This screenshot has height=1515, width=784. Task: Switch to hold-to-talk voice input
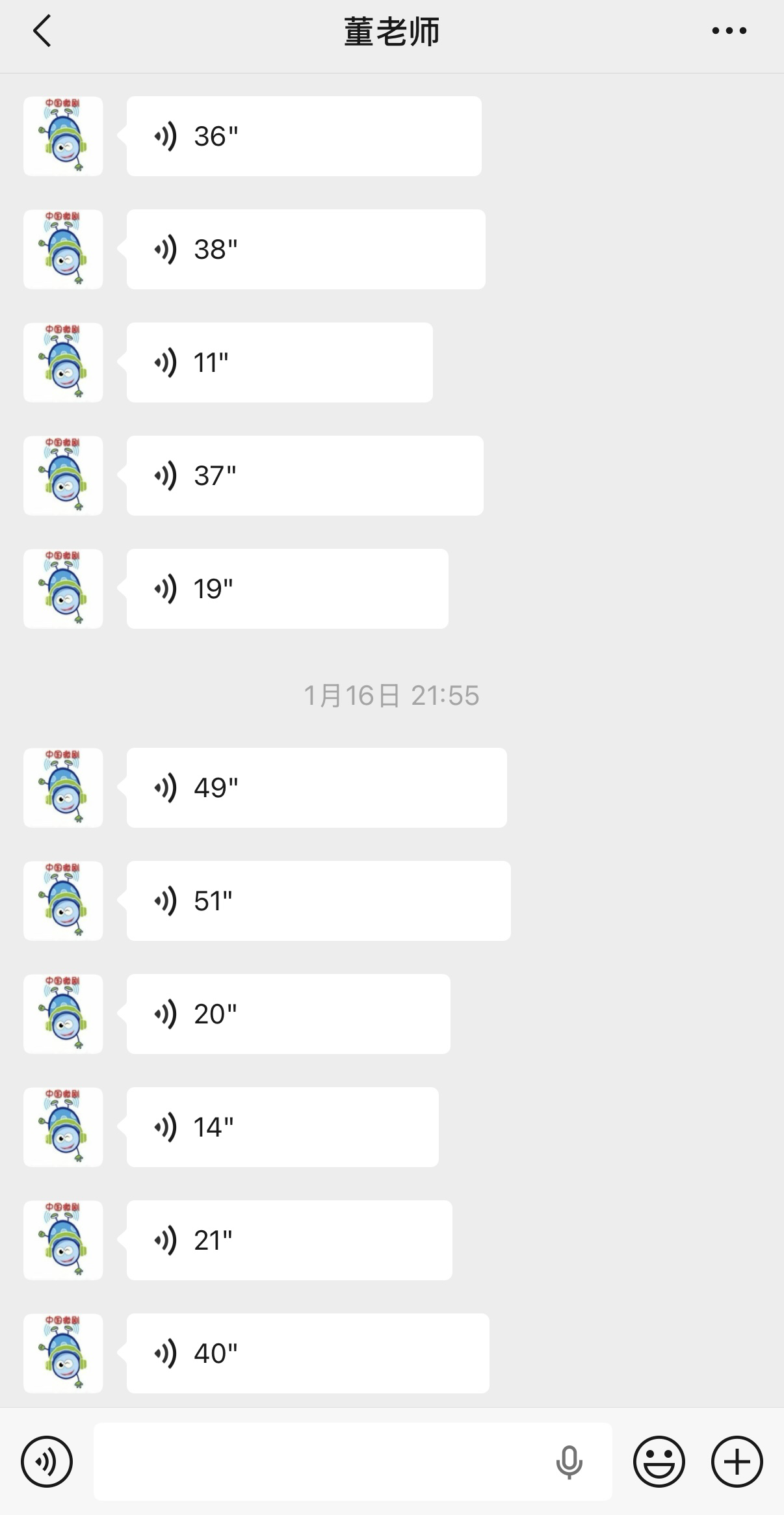tap(47, 1462)
